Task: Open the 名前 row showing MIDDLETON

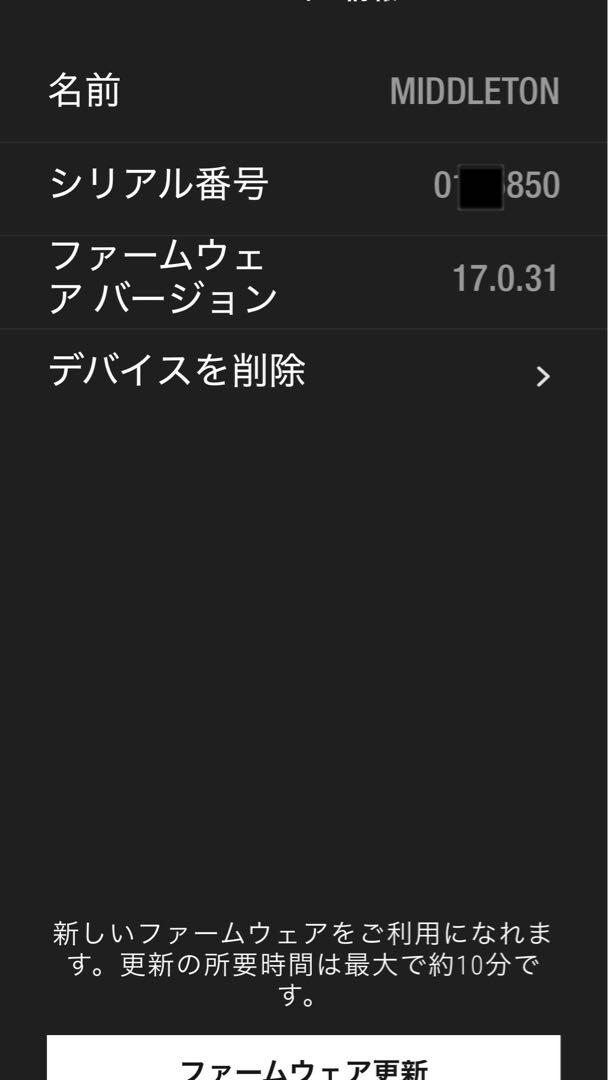Action: pos(304,92)
